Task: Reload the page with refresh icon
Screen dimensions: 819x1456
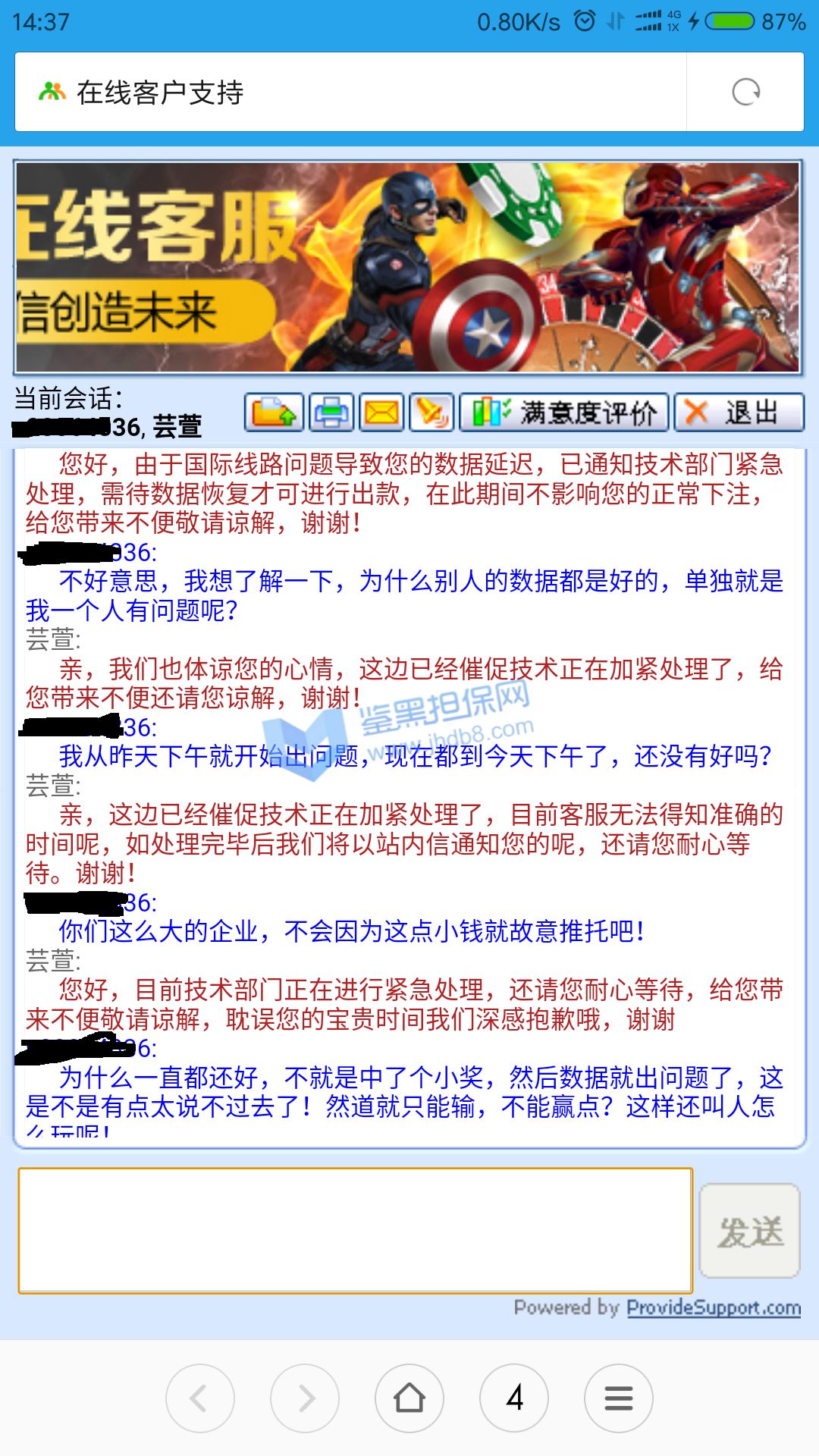Action: click(745, 93)
